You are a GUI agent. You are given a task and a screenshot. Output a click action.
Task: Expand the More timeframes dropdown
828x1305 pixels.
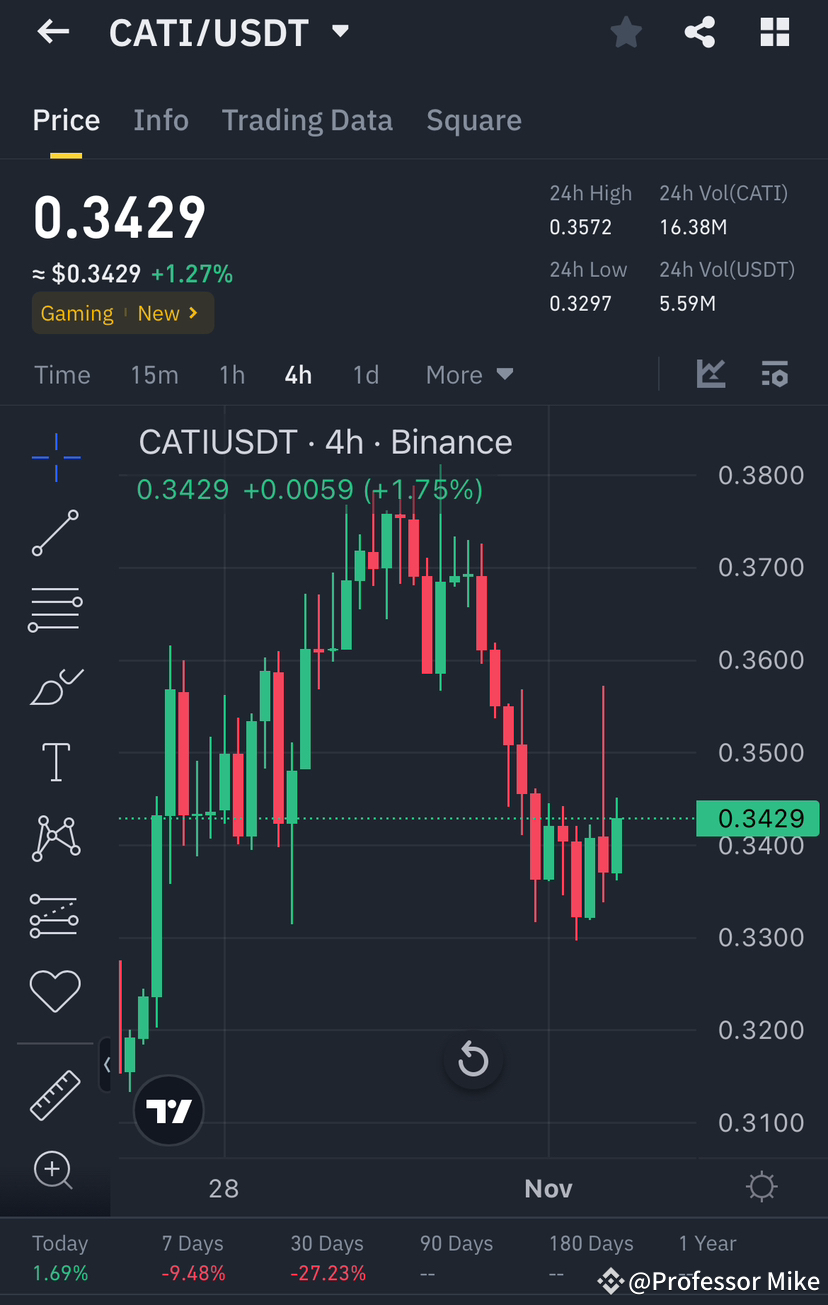[469, 374]
